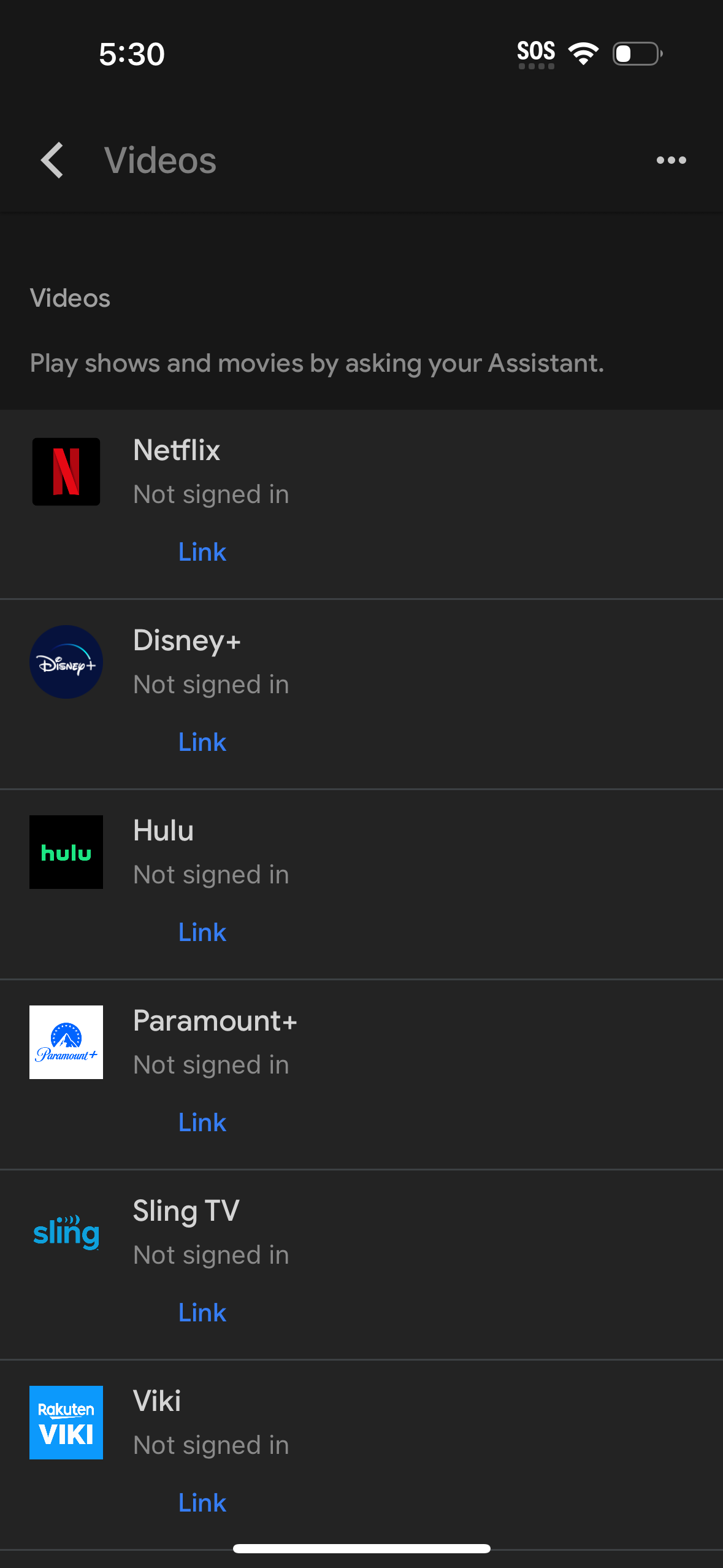723x1568 pixels.
Task: Tap the SOS indicator in status bar
Action: click(x=537, y=52)
